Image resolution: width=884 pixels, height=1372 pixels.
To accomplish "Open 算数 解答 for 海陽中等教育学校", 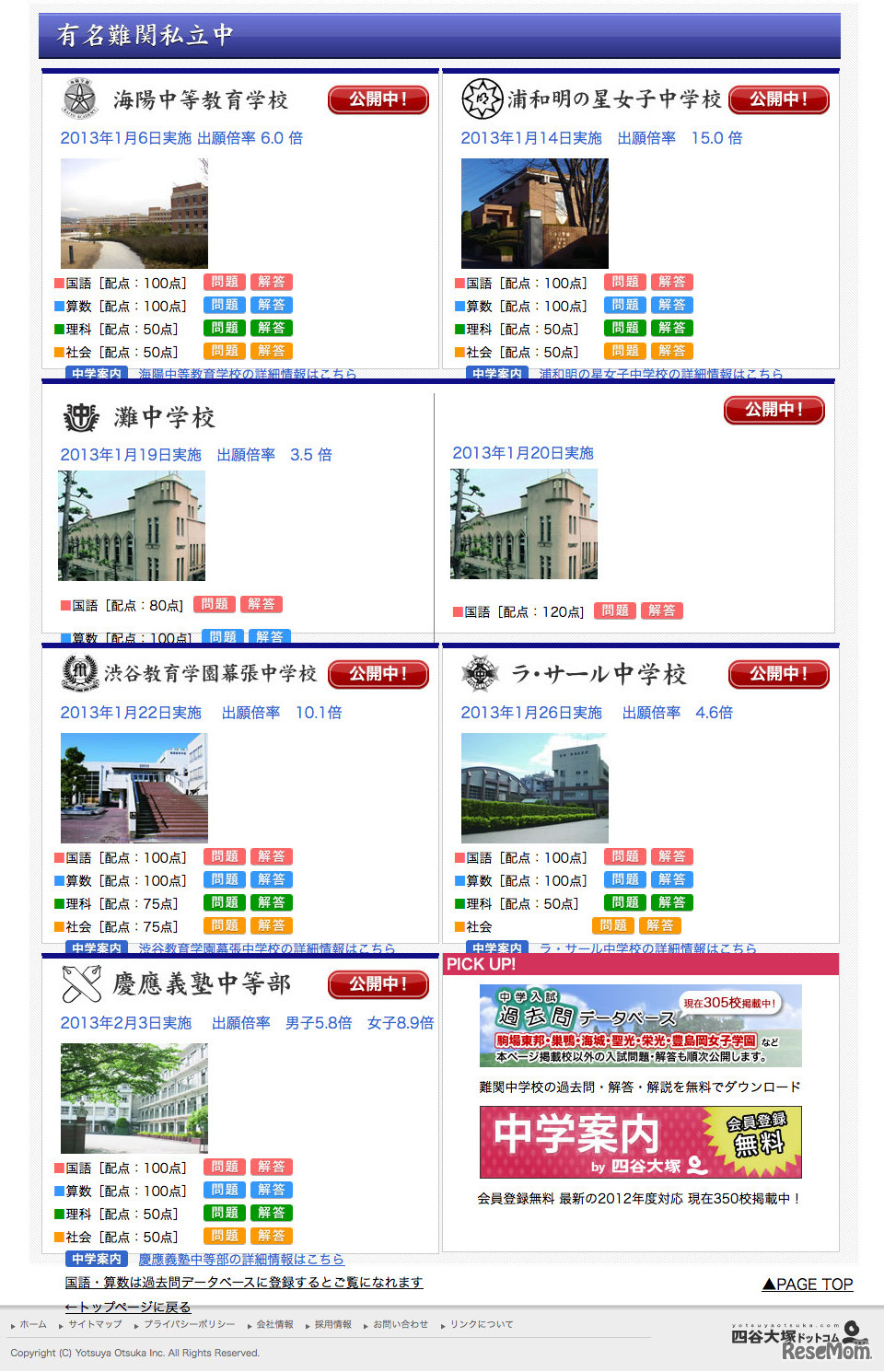I will (271, 305).
